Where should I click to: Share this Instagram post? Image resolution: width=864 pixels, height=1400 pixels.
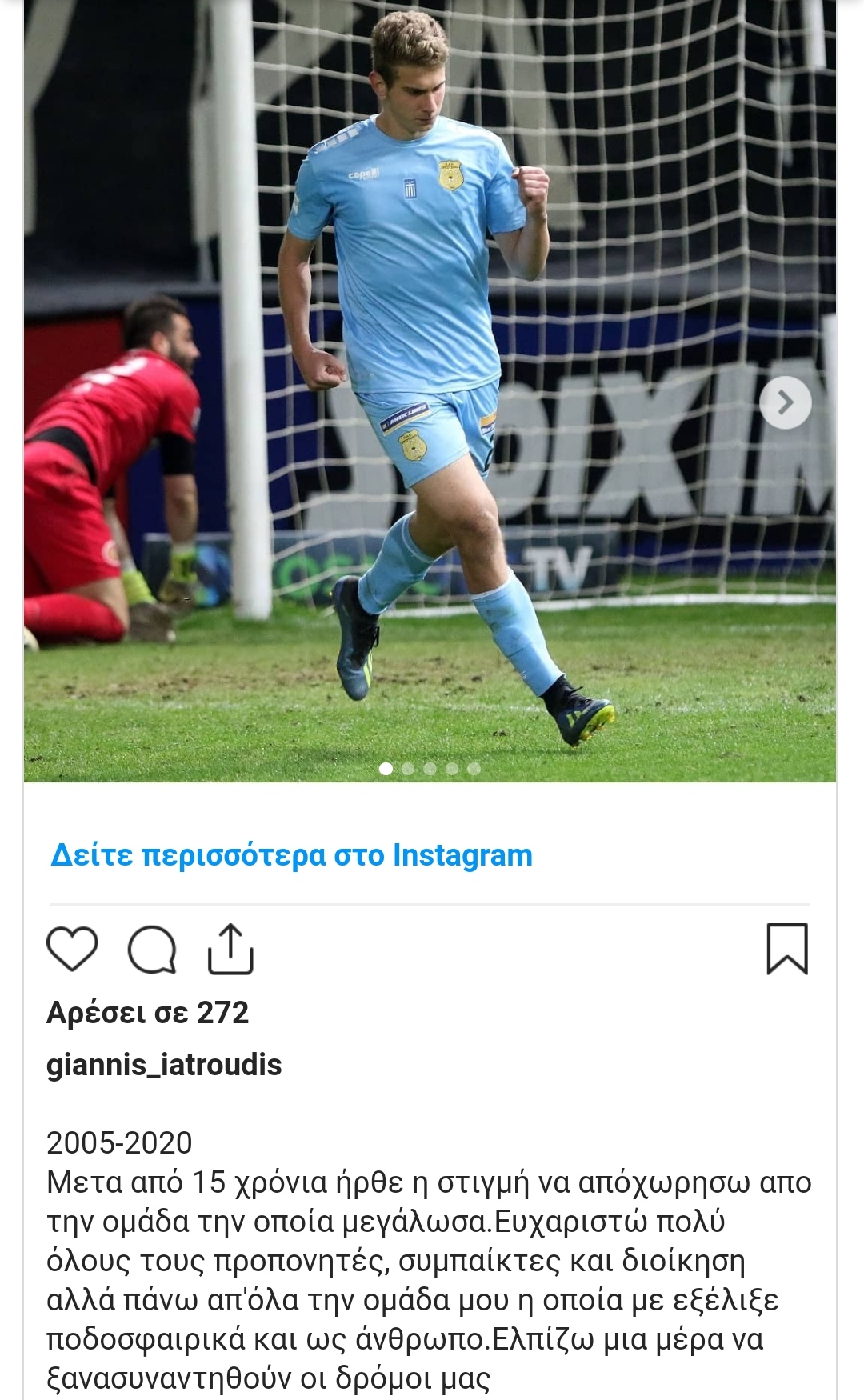click(x=230, y=949)
